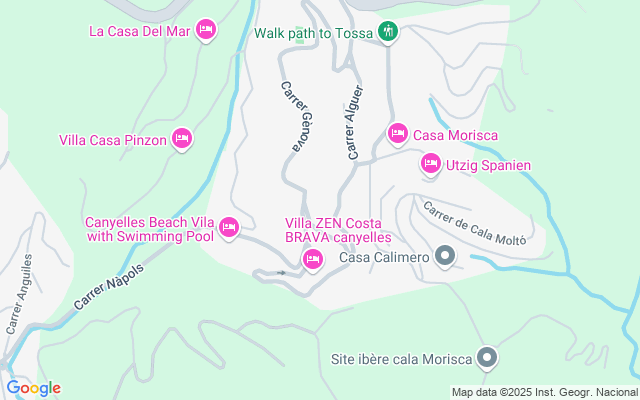
Task: Select the Casa Calimero place pin
Action: (x=446, y=258)
